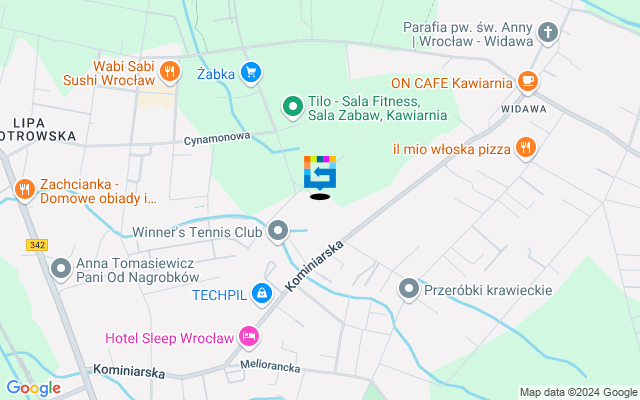Select the Żabka shop pin
The width and height of the screenshot is (640, 400).
point(250,71)
